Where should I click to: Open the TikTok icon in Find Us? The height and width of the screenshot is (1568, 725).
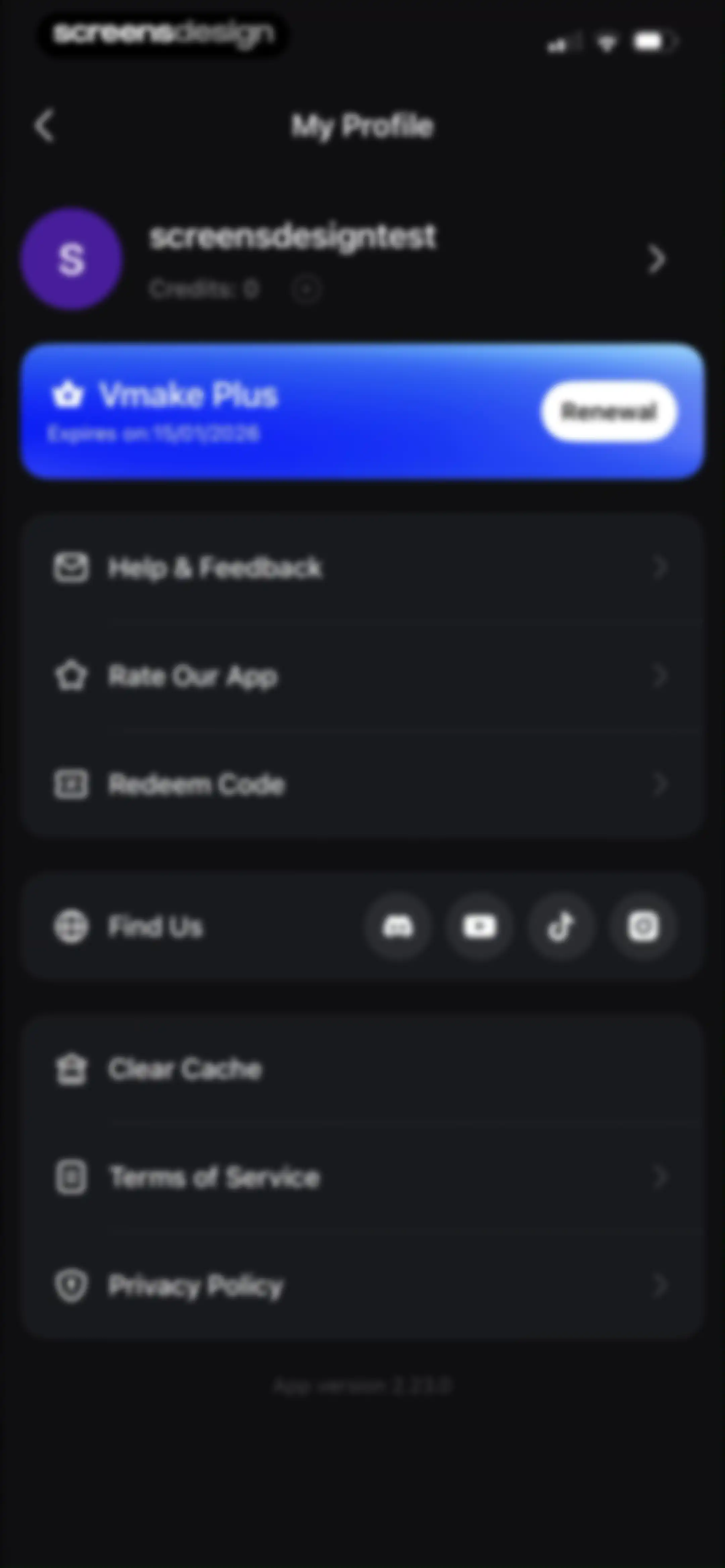click(561, 926)
